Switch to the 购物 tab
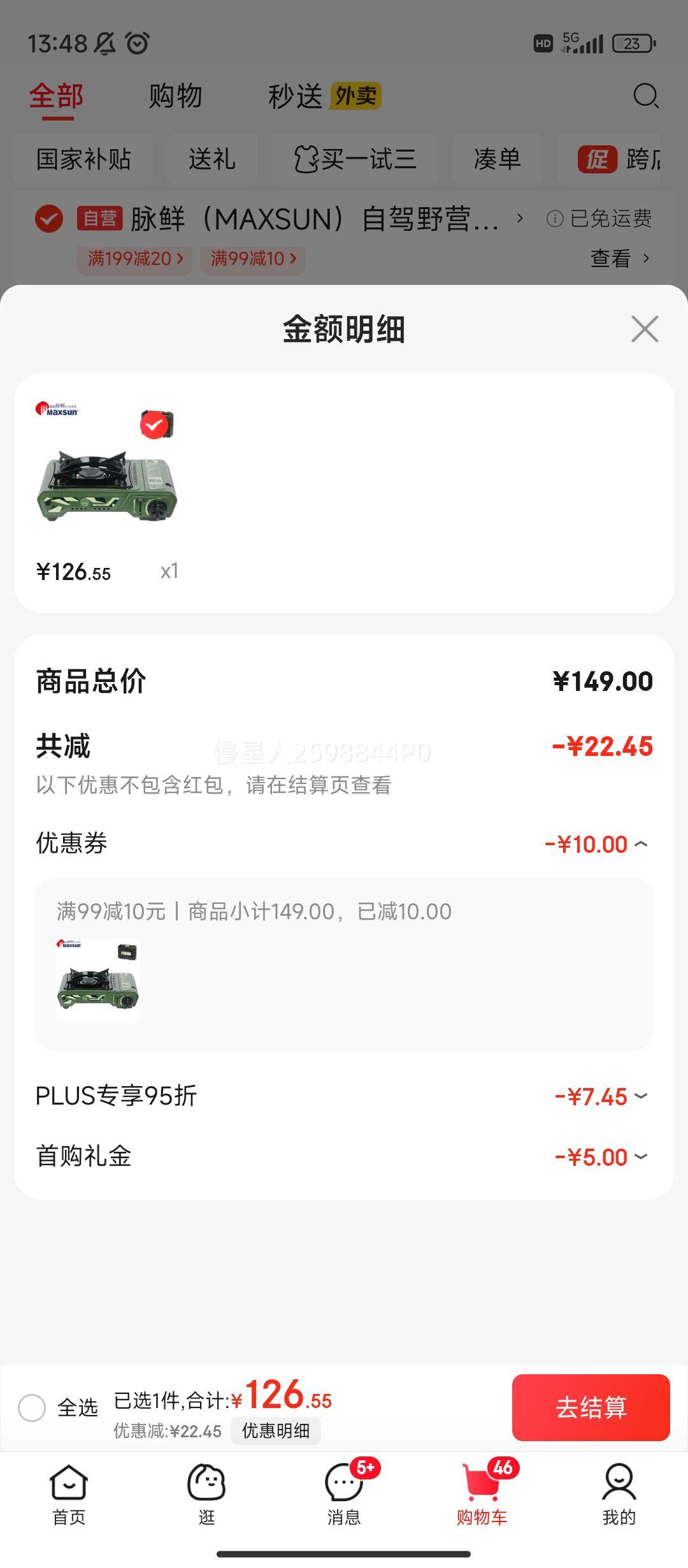This screenshot has width=688, height=1568. (x=175, y=96)
